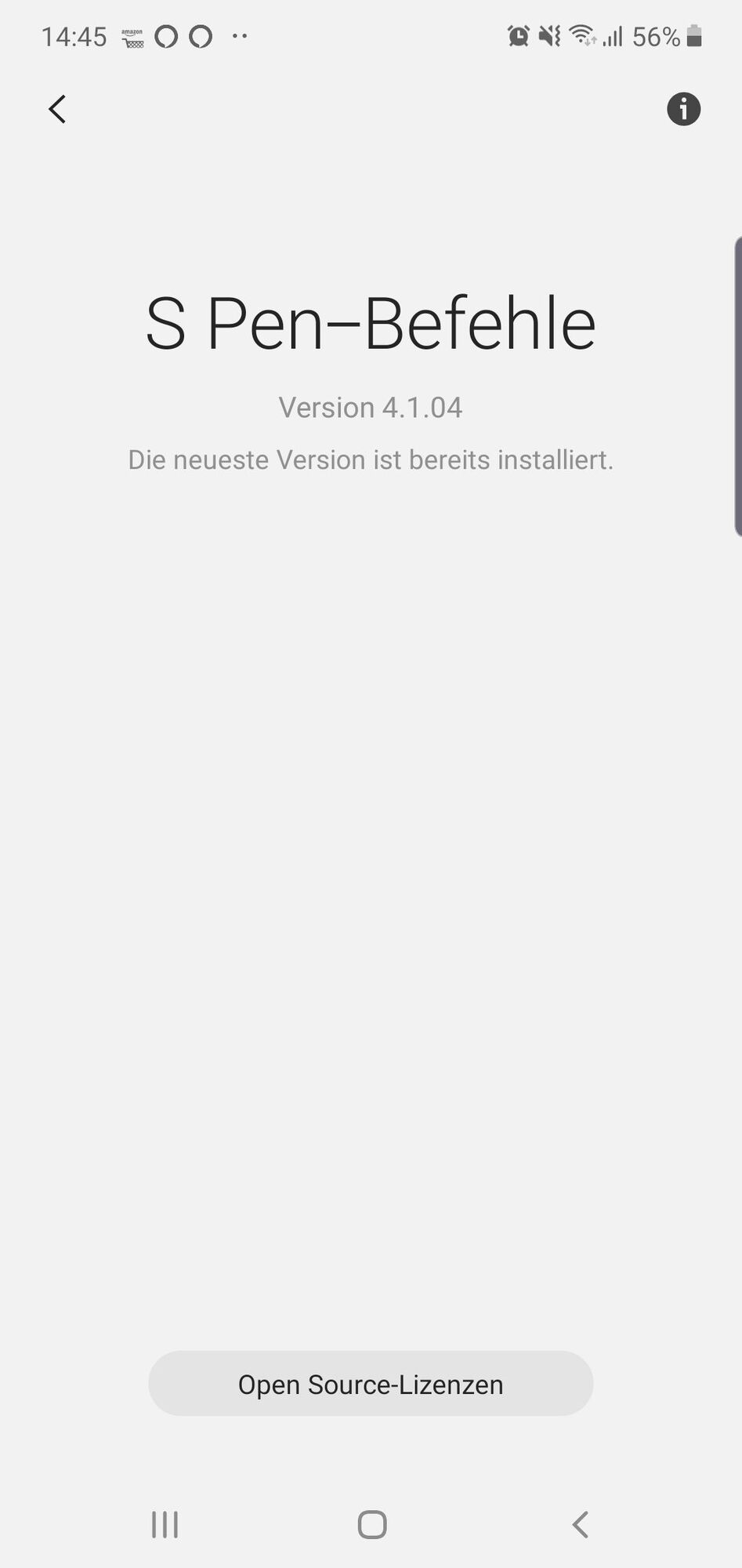Open the Open Source-Lizenzen button
The image size is (742, 1568).
click(x=371, y=1385)
